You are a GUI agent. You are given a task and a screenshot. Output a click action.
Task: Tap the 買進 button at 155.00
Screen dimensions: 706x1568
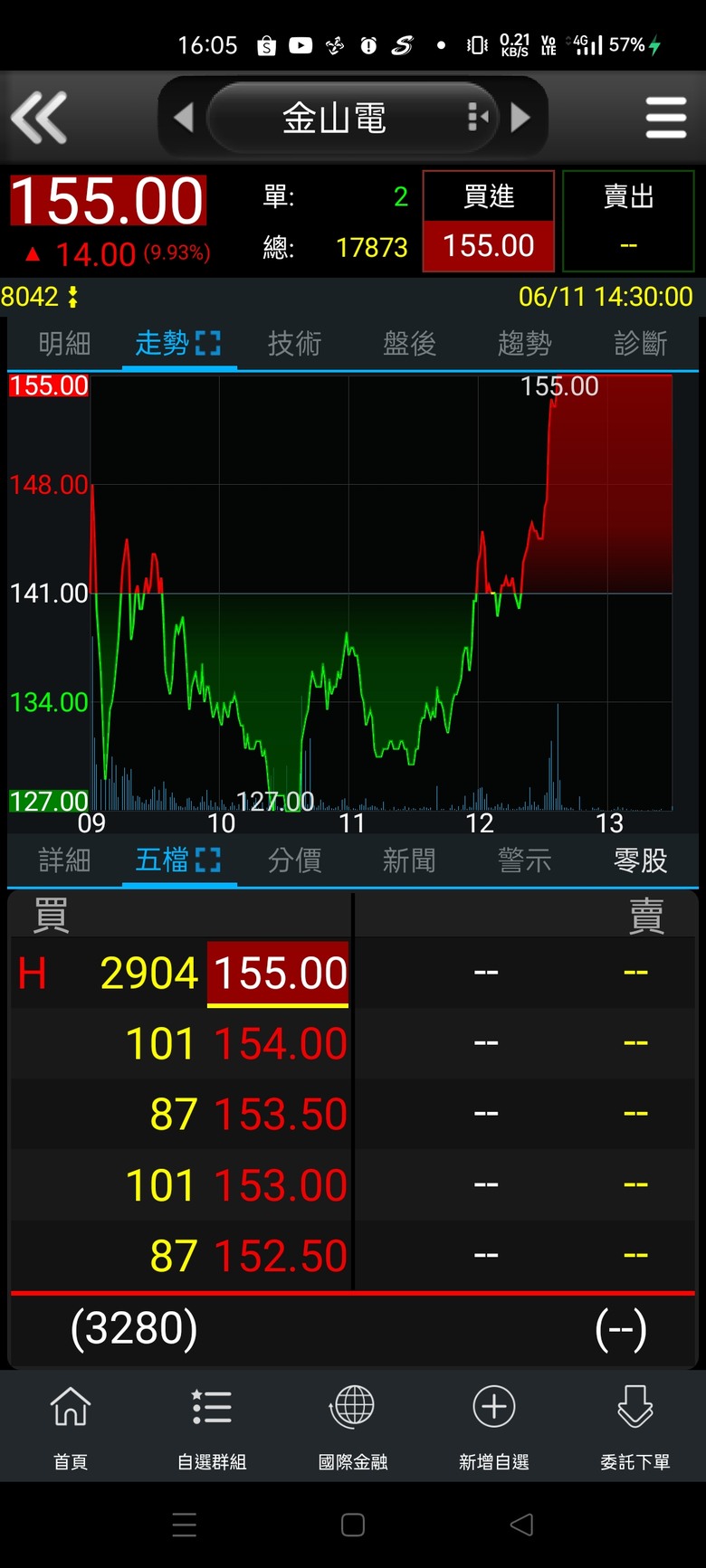click(489, 221)
